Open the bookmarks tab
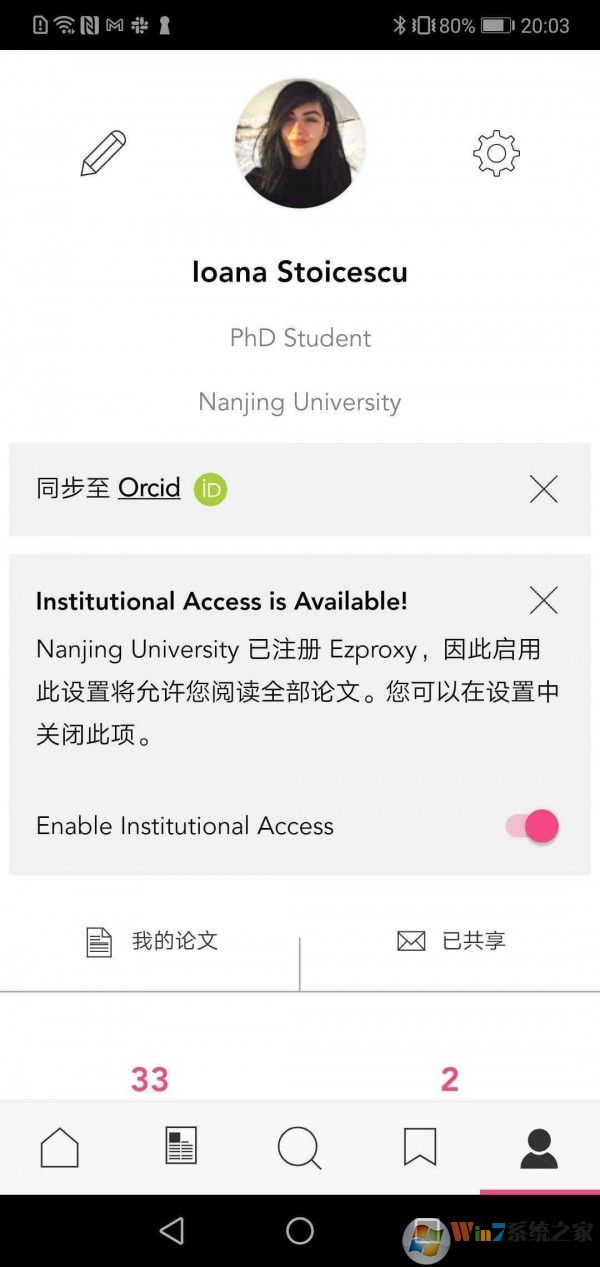 click(420, 1147)
